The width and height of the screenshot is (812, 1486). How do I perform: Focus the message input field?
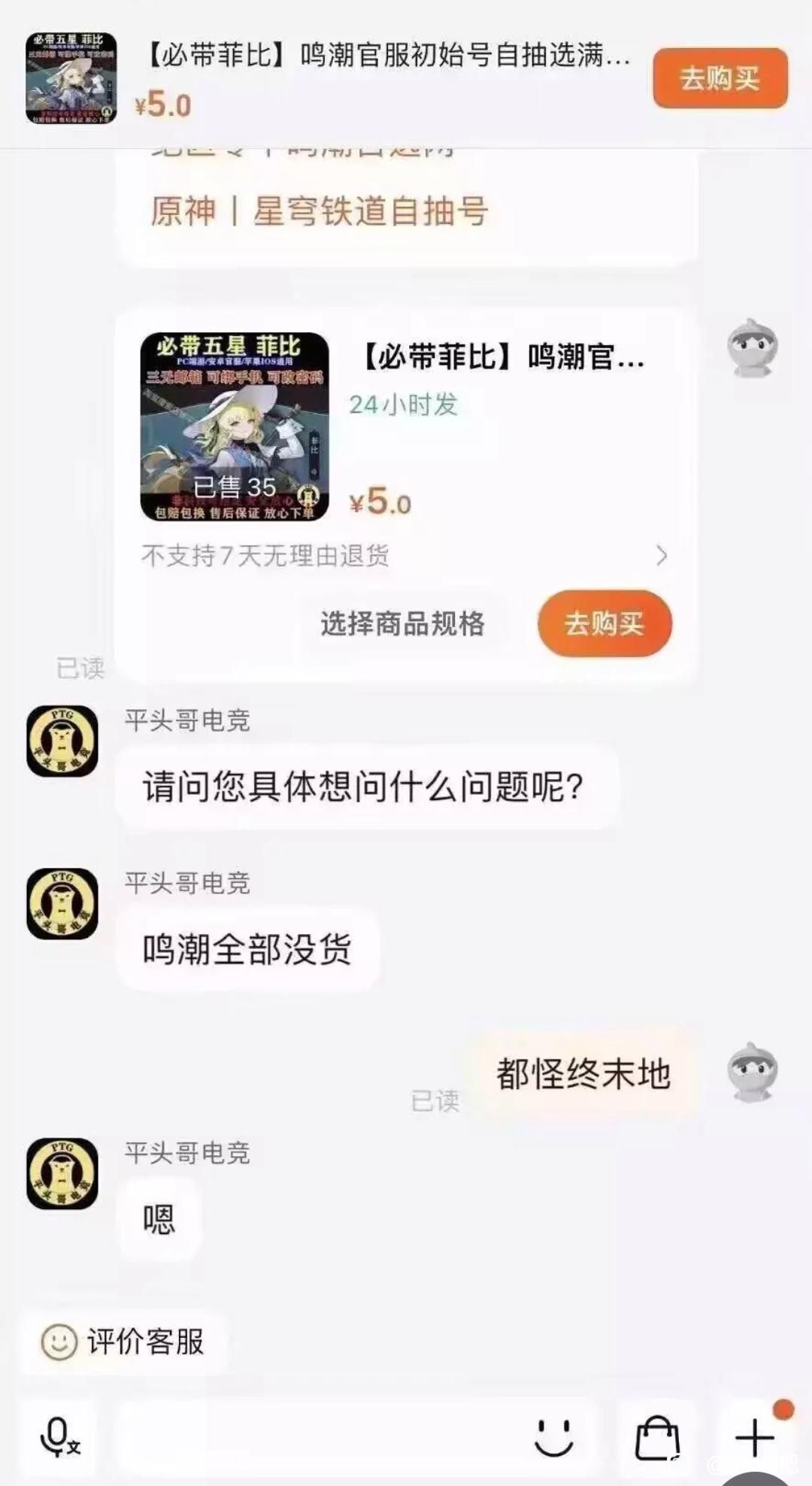(316, 1438)
